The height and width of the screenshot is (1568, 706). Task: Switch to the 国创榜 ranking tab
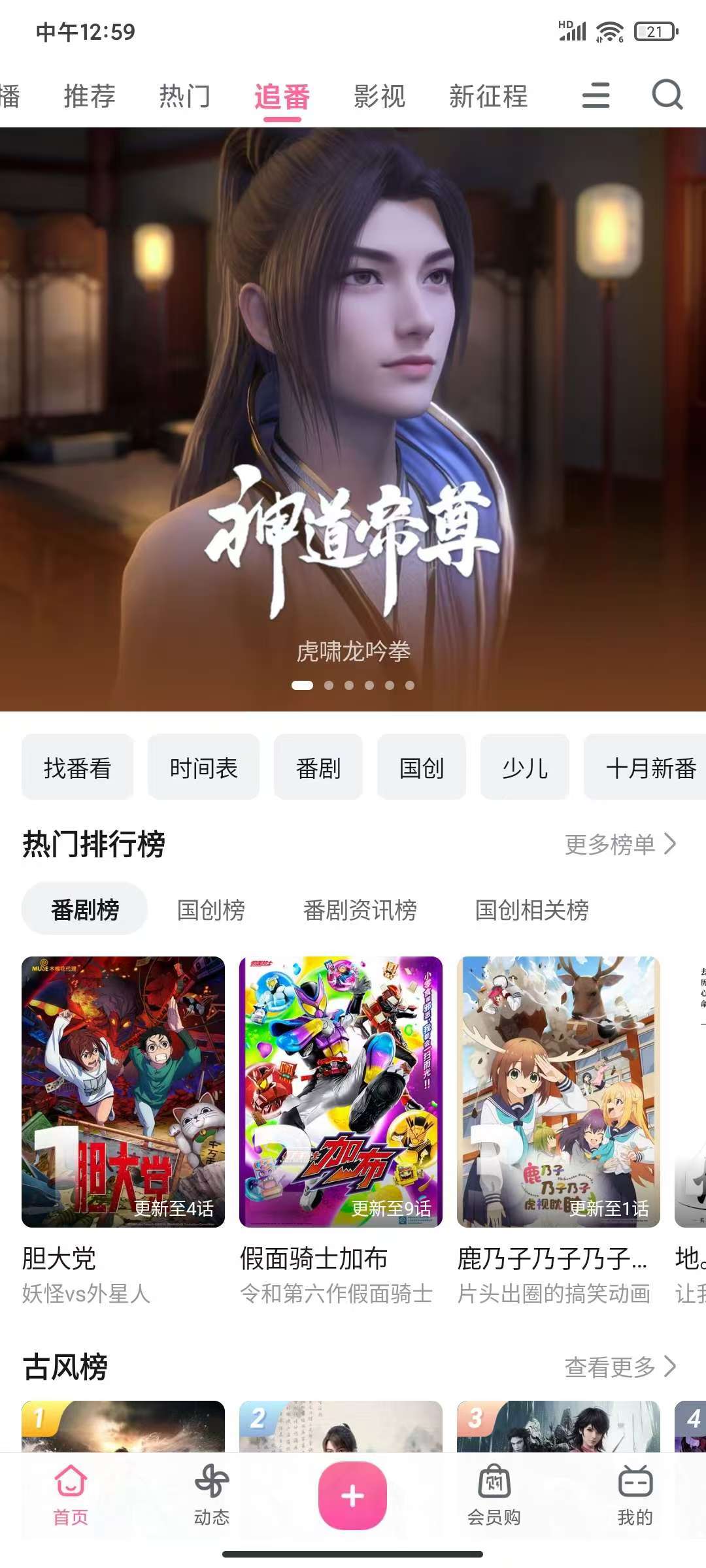pyautogui.click(x=210, y=909)
